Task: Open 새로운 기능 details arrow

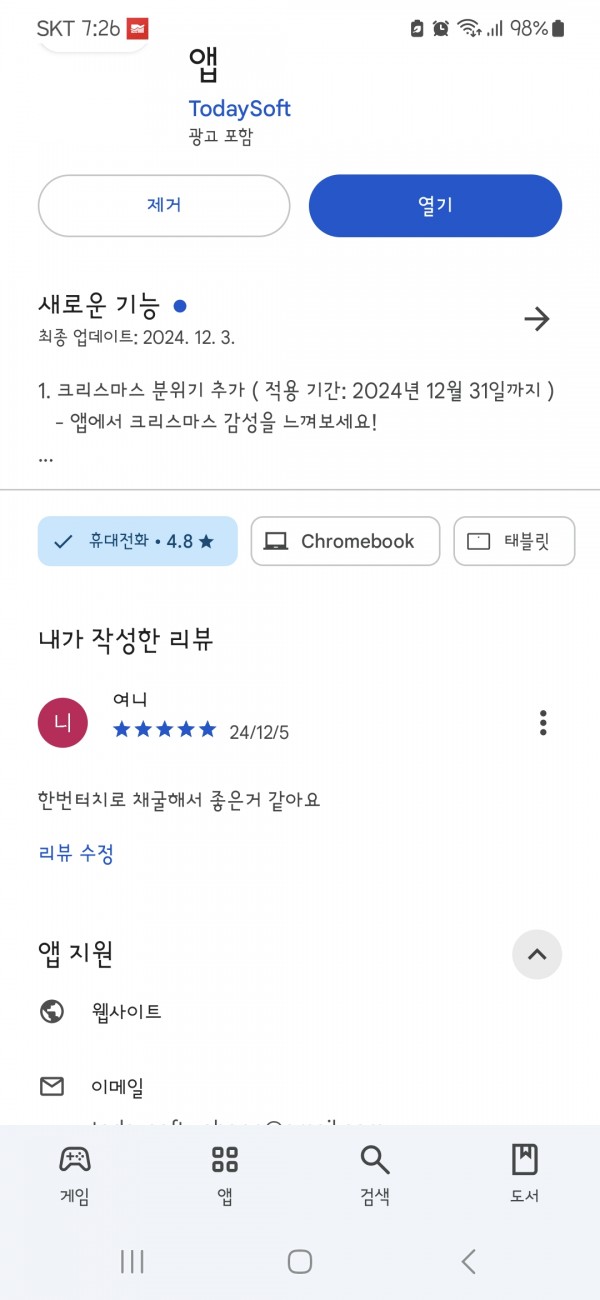Action: pos(537,319)
